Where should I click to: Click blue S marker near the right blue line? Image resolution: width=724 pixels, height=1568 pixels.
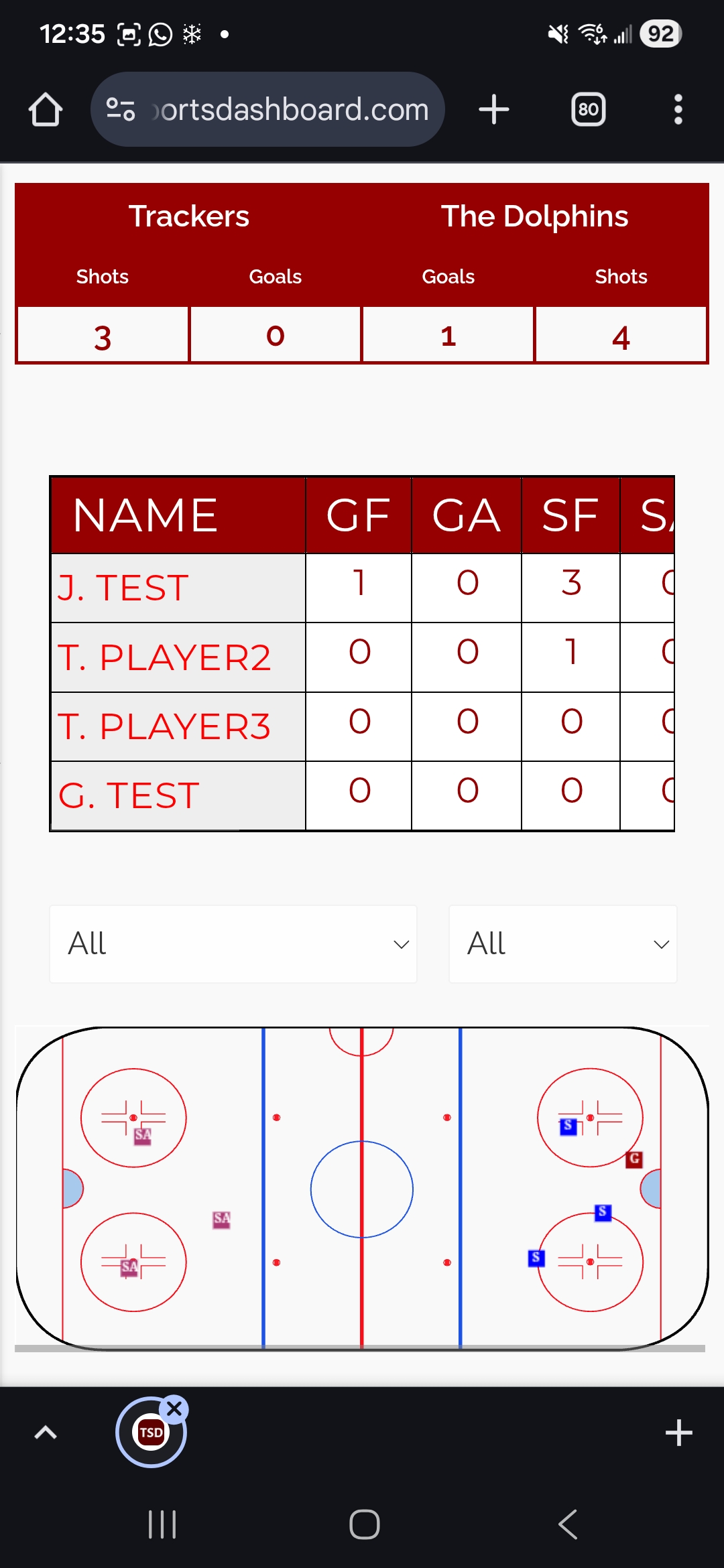point(602,1214)
